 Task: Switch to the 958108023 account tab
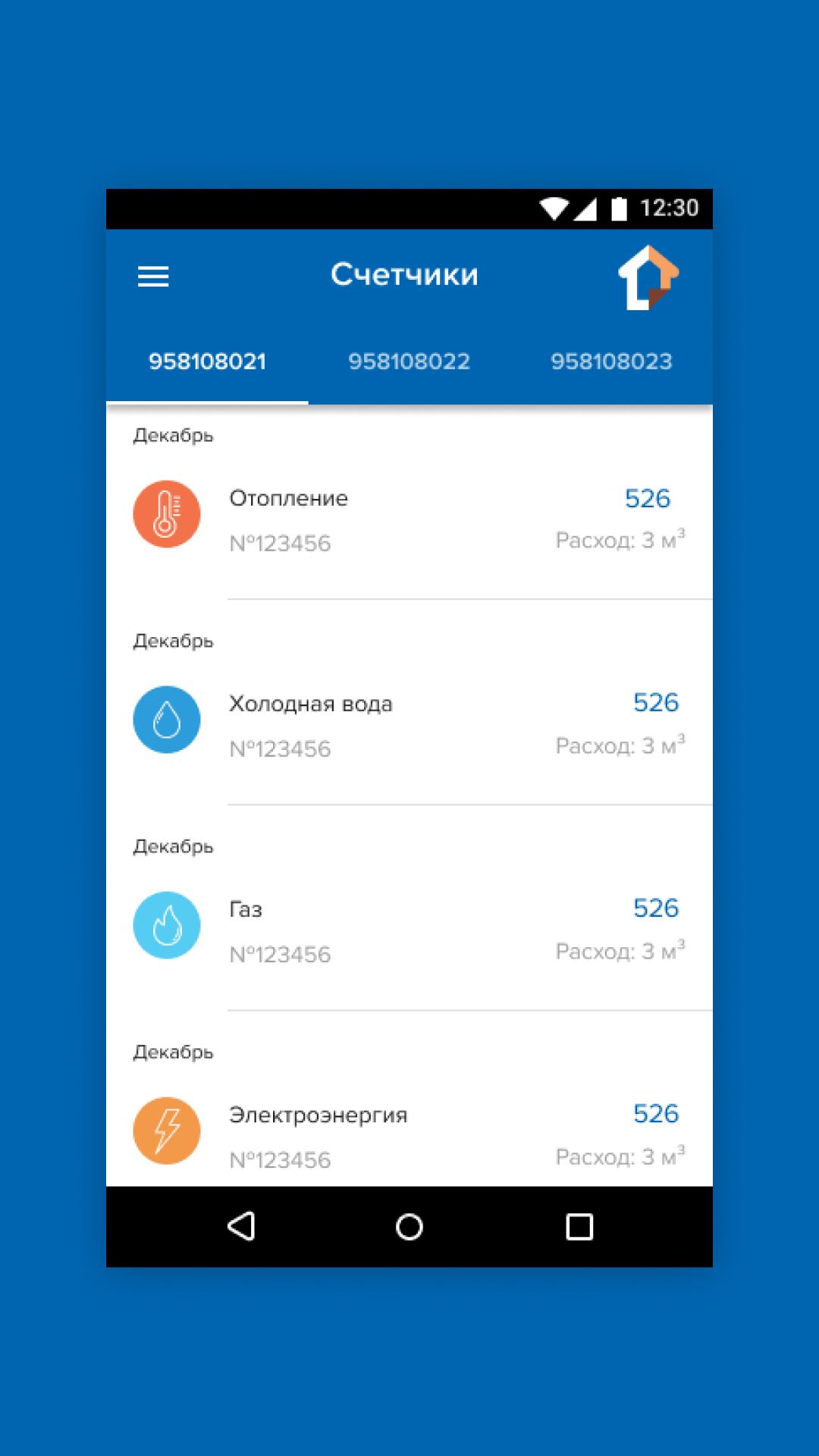611,362
